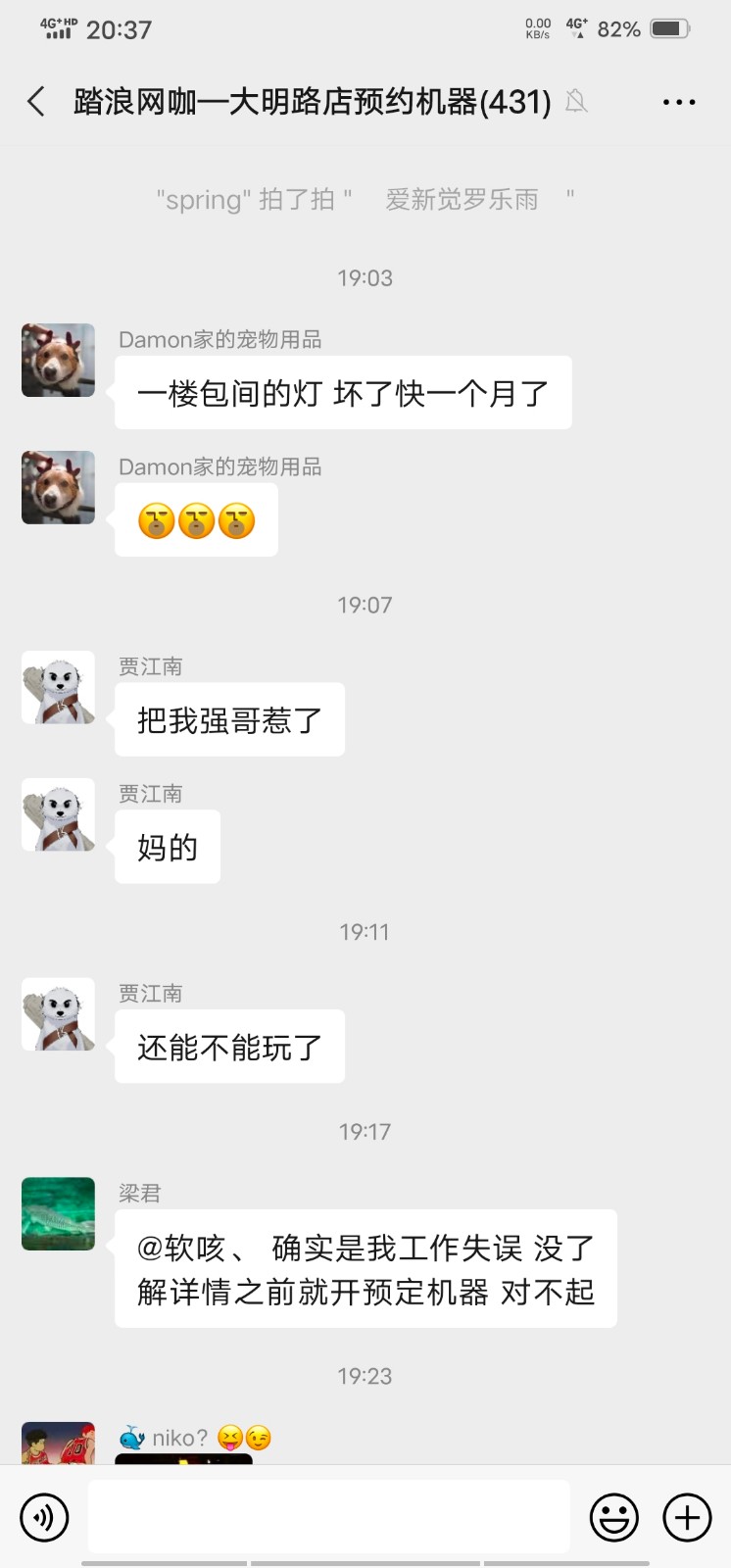Open the plus attachments menu
Screen dimensions: 731x1568
(x=687, y=1518)
